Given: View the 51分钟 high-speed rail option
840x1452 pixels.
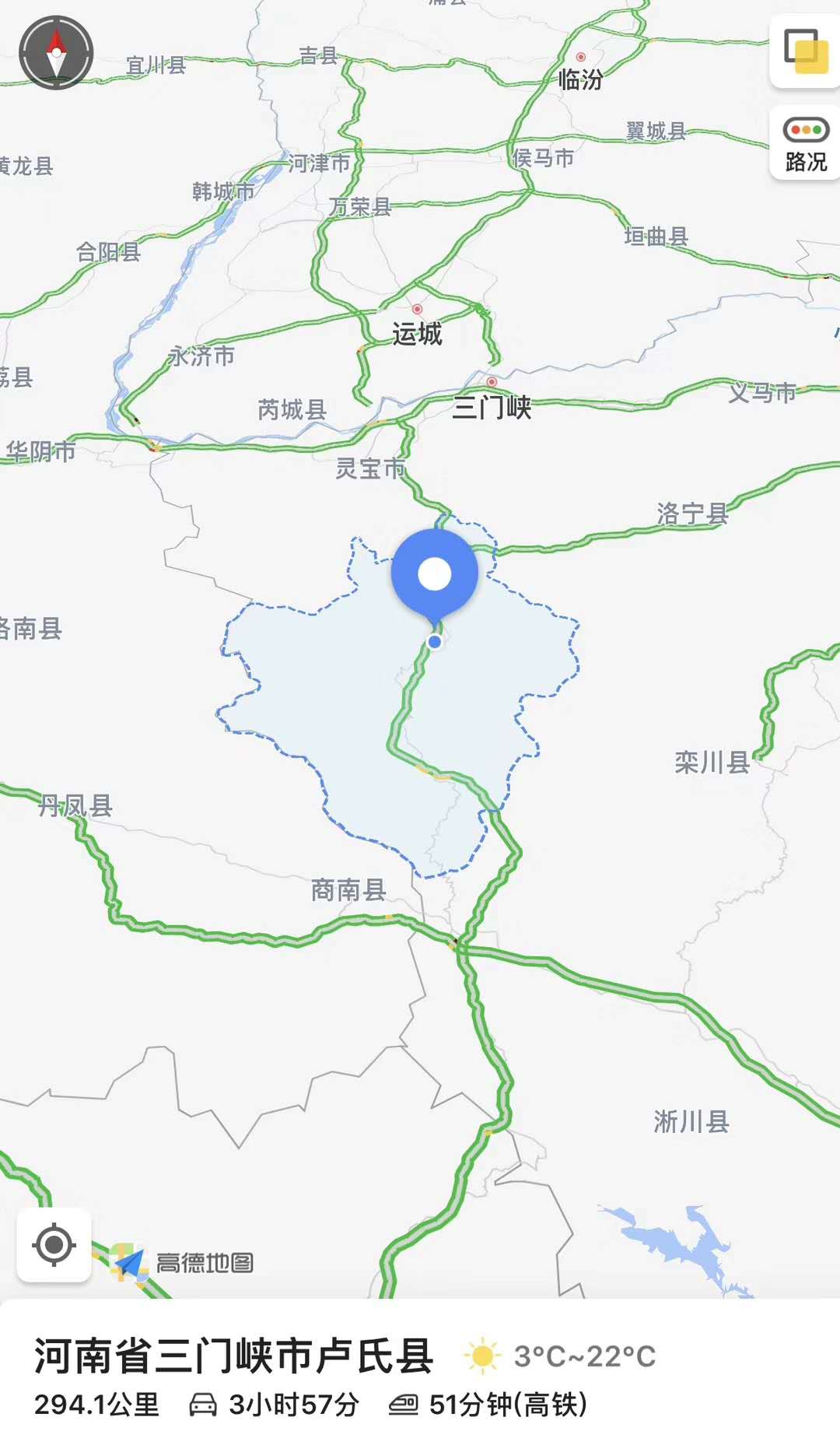Looking at the screenshot, I should (x=488, y=1405).
